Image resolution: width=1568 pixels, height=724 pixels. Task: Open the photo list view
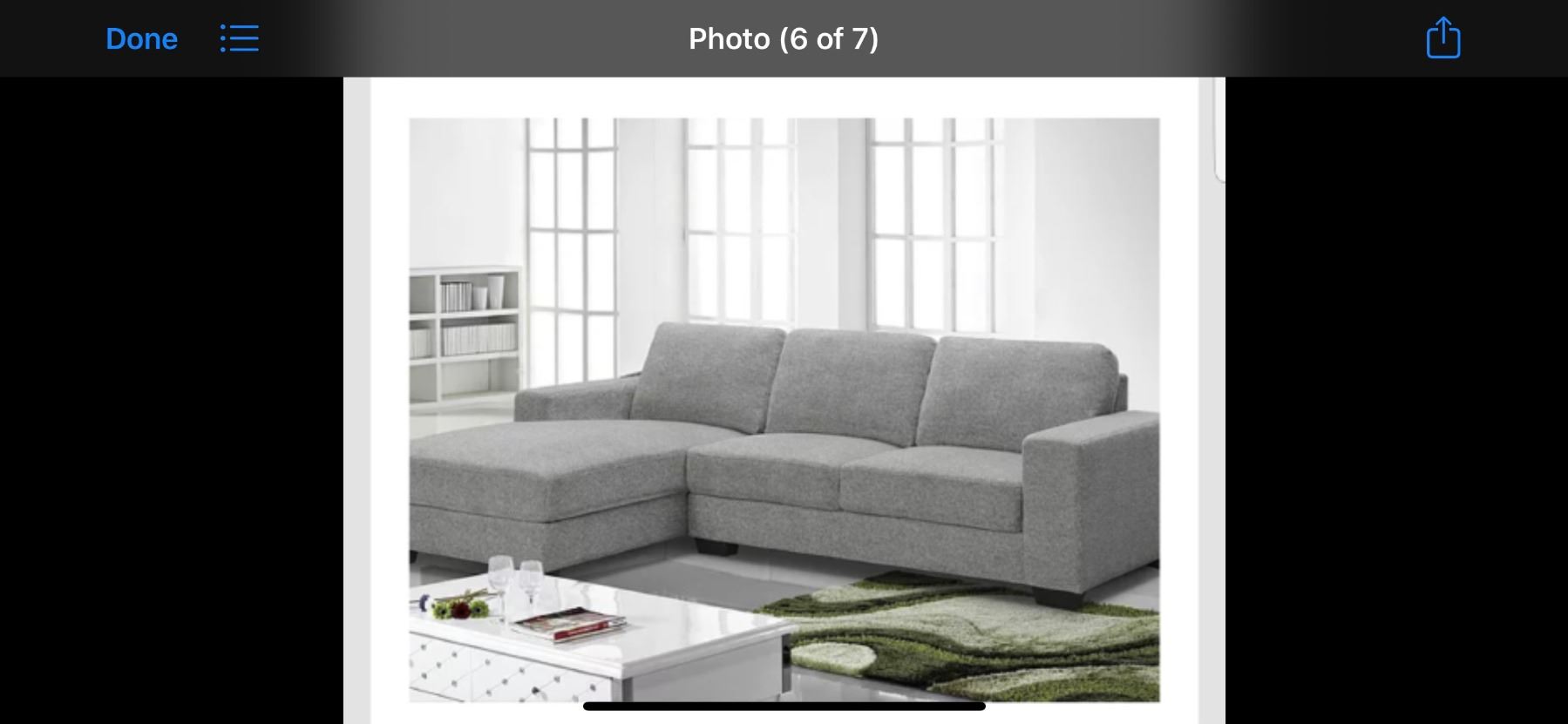click(x=239, y=38)
